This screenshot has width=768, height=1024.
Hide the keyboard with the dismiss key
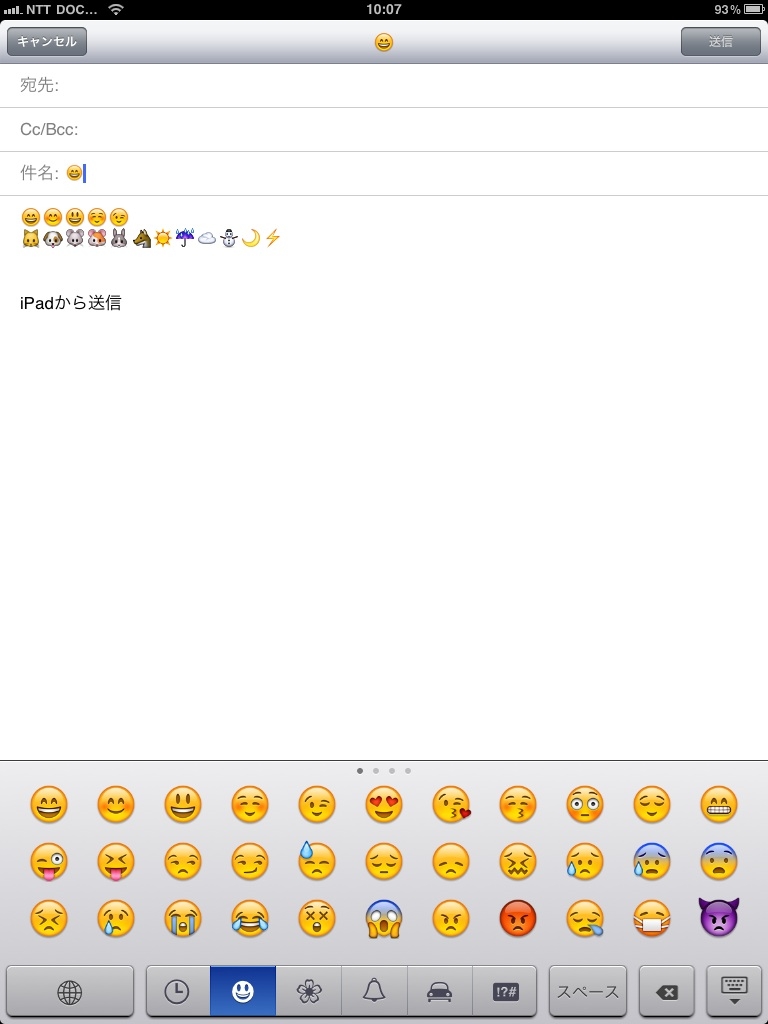pyautogui.click(x=734, y=991)
